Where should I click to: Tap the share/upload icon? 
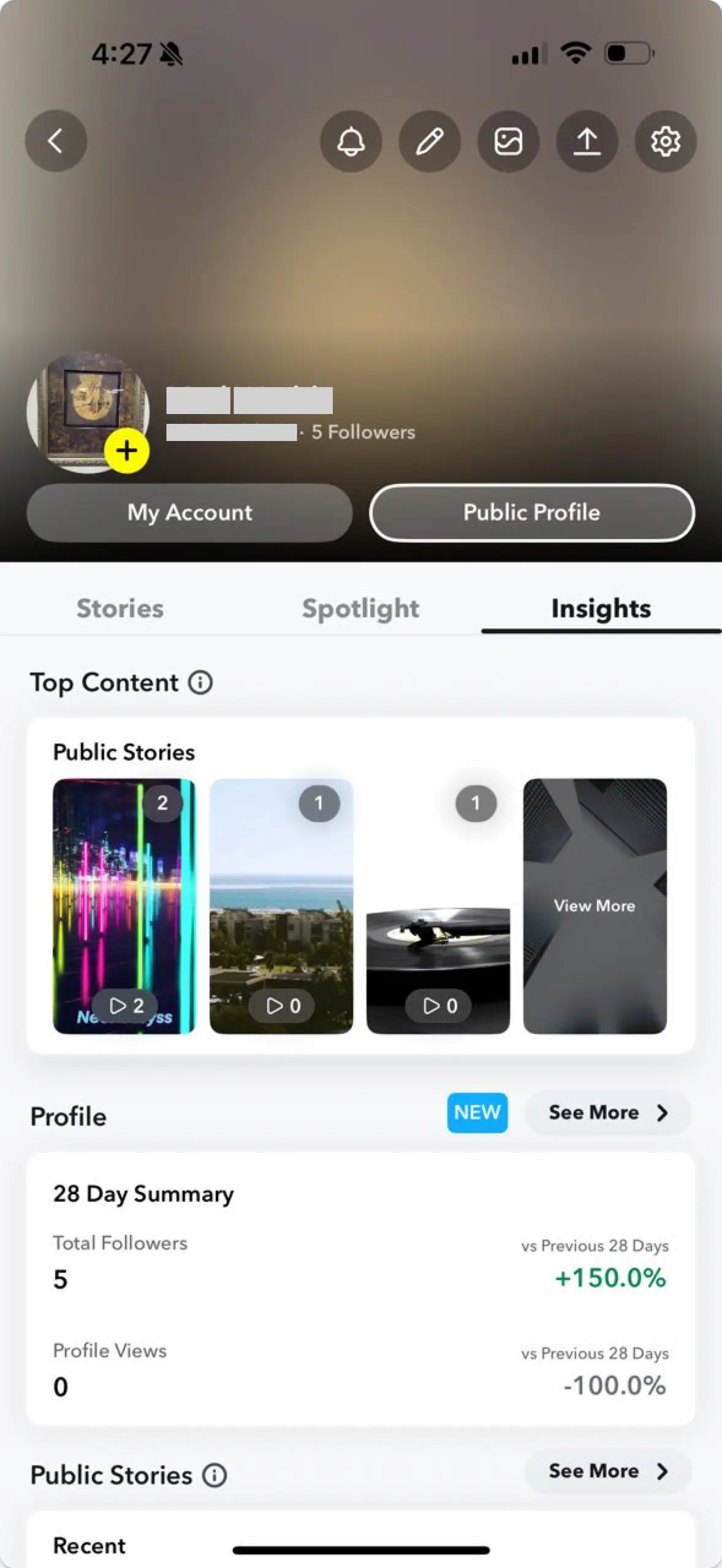[587, 141]
